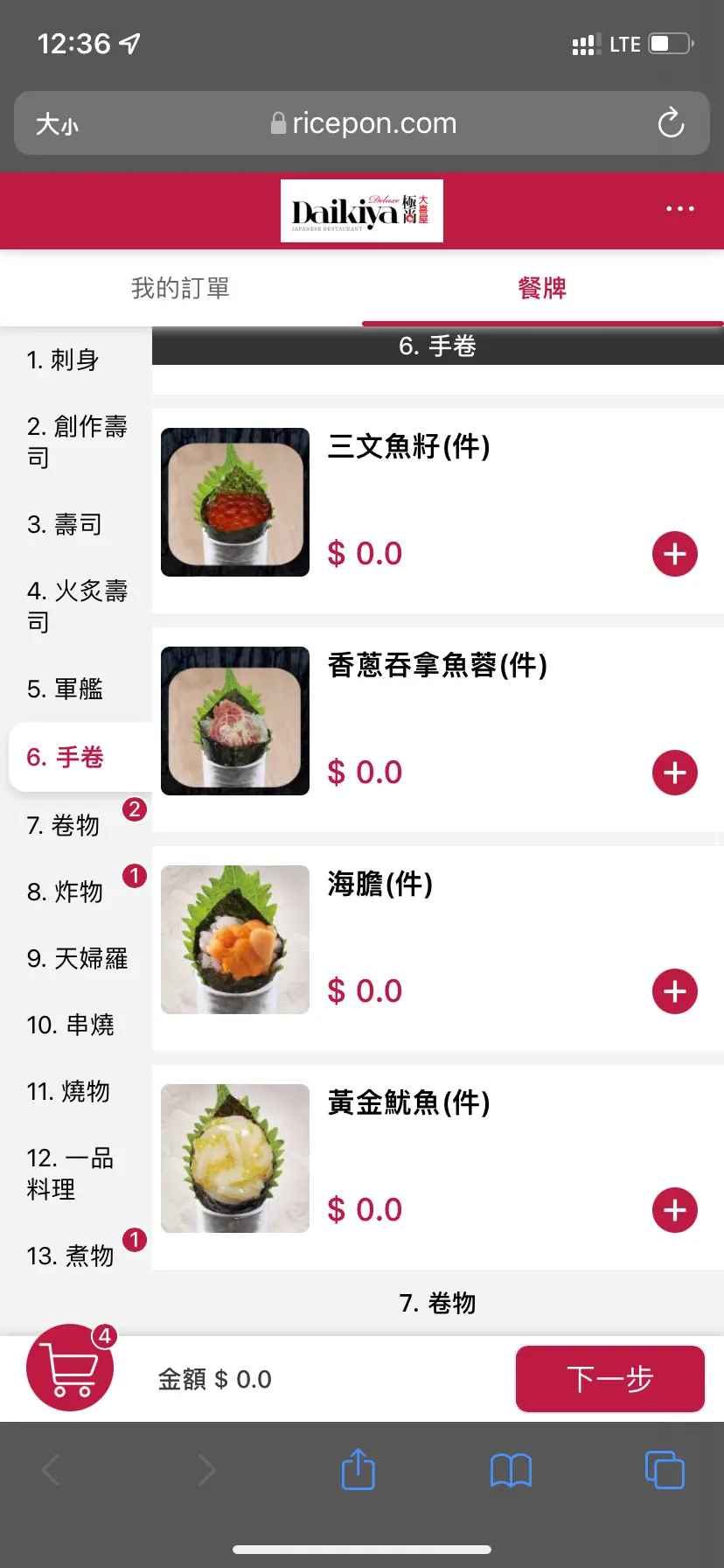Choose the 5. 軍艦 category

tap(65, 689)
